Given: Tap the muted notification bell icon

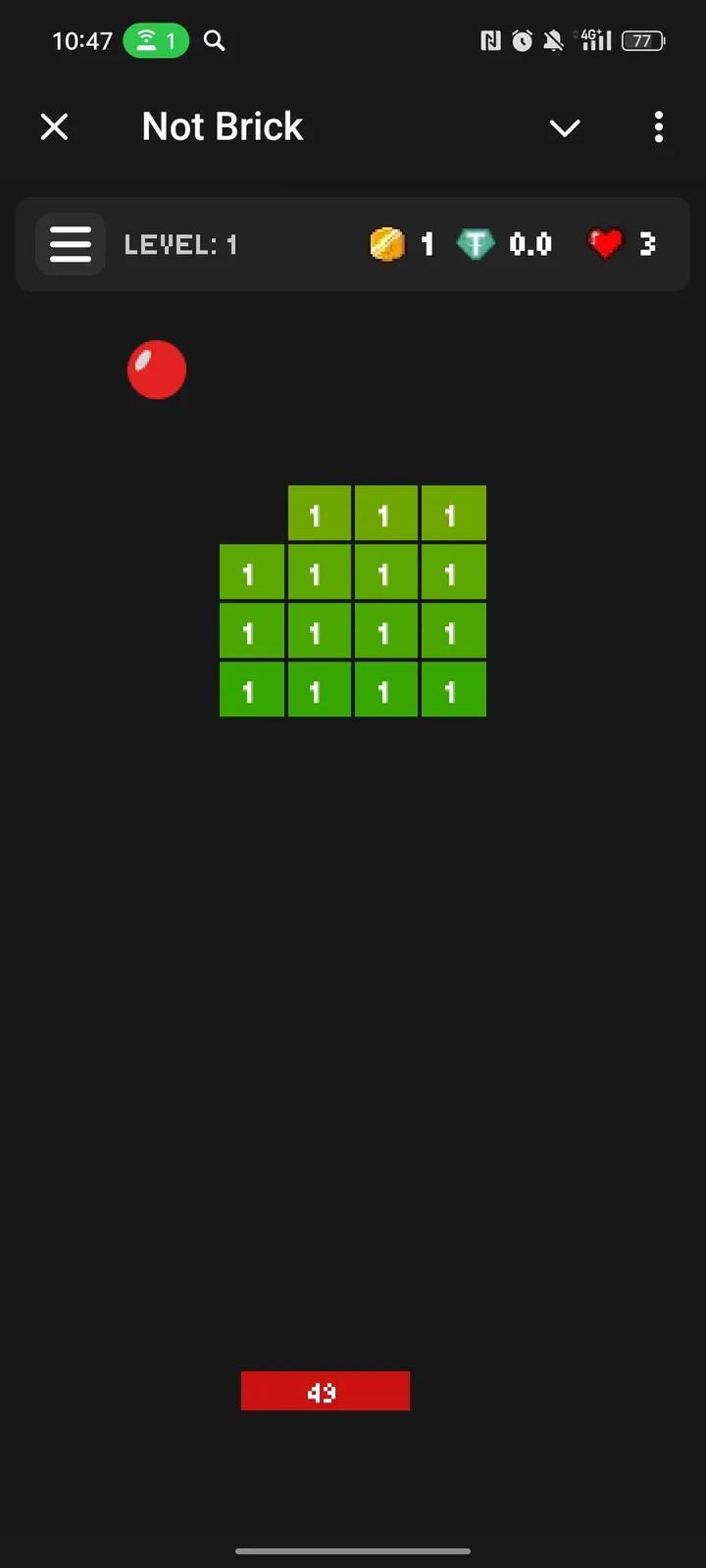Looking at the screenshot, I should tap(553, 40).
